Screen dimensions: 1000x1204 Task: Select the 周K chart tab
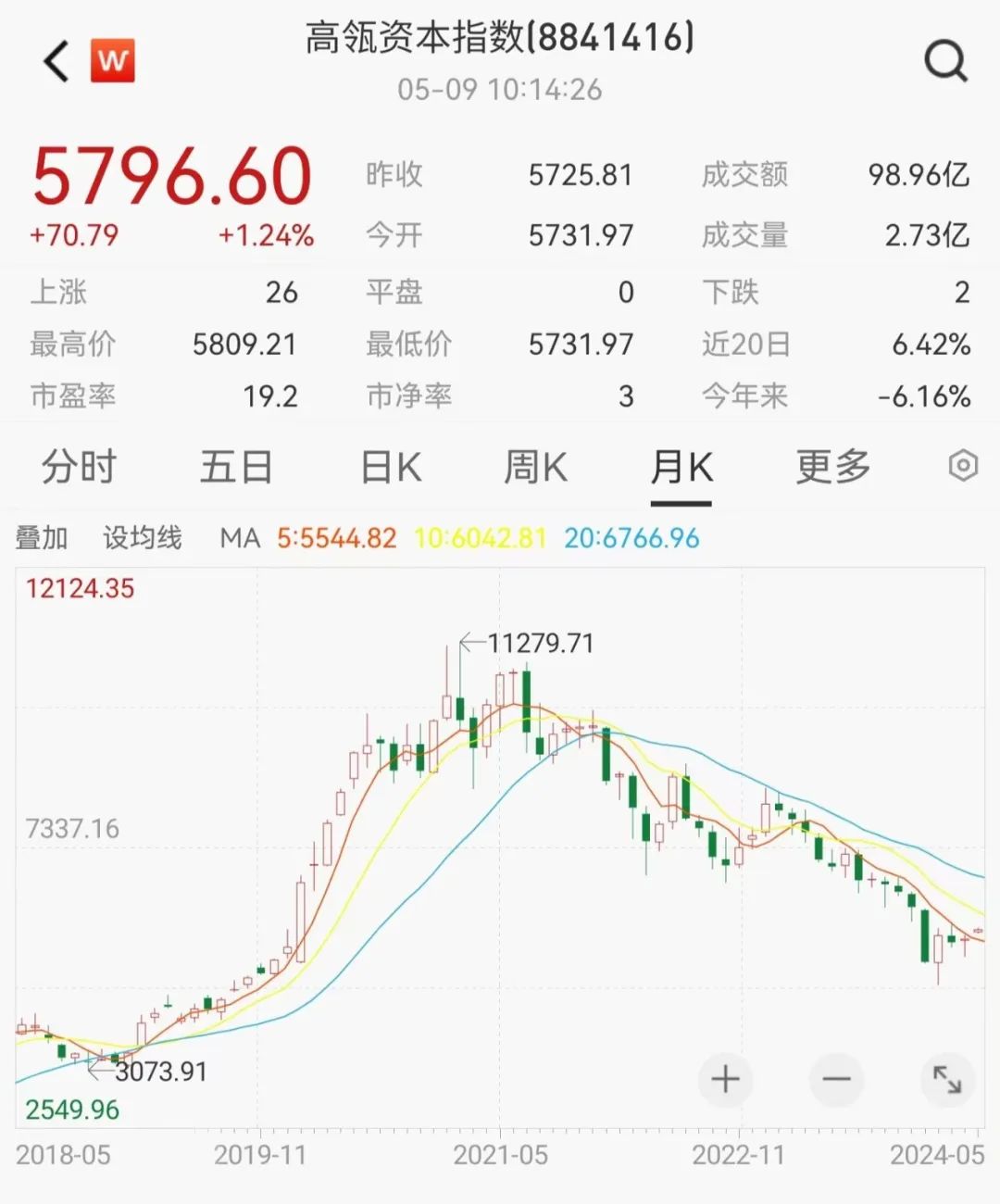pos(535,467)
